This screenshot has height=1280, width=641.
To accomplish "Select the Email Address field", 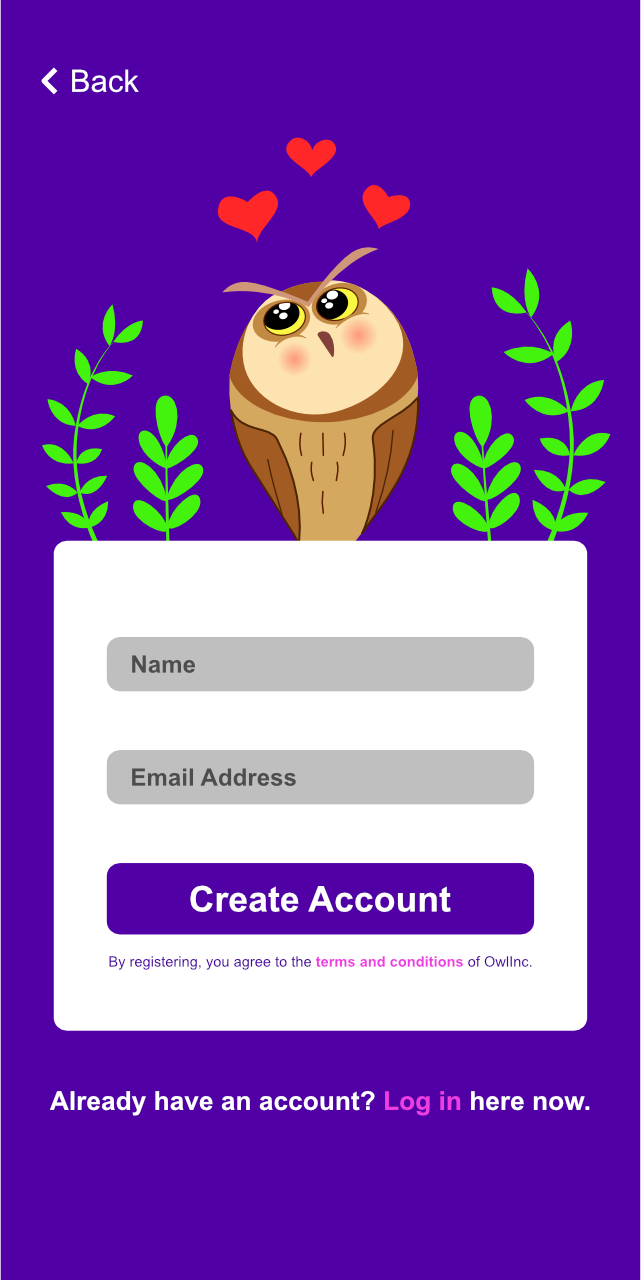I will [x=320, y=777].
